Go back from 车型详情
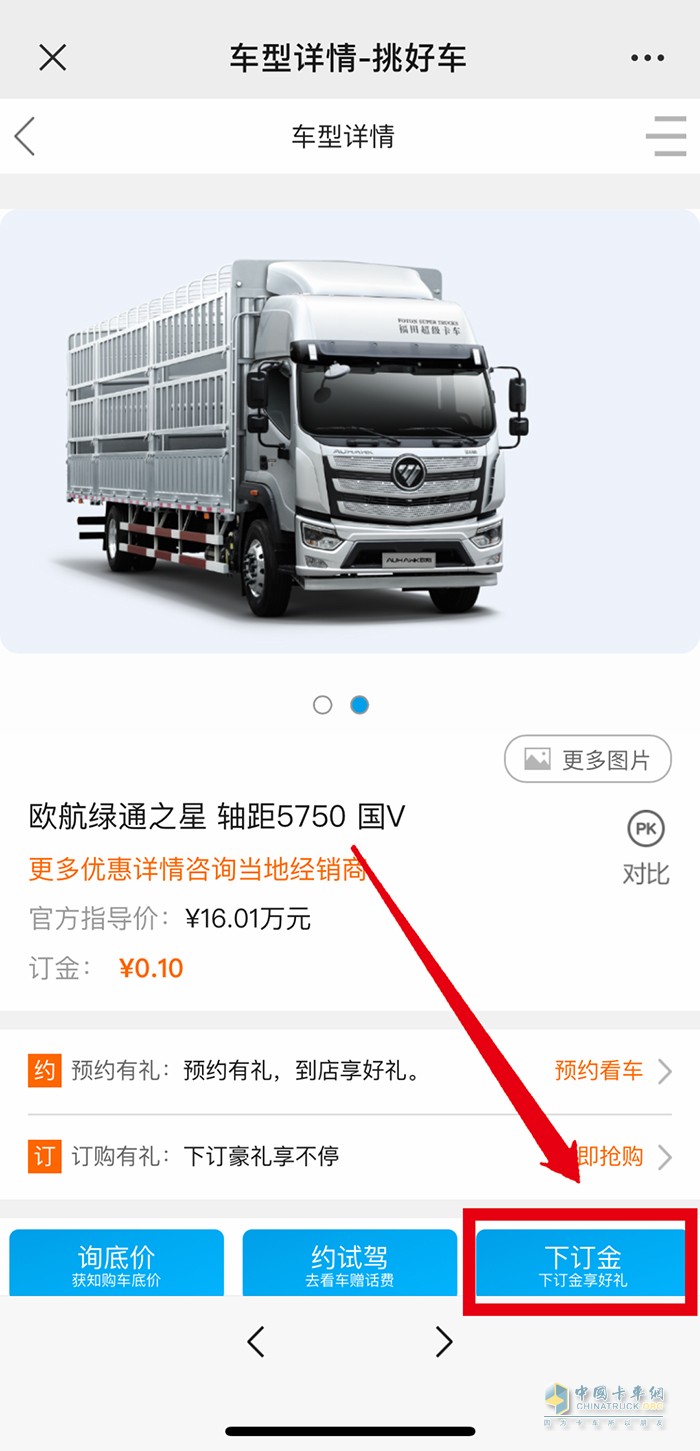 click(x=26, y=136)
